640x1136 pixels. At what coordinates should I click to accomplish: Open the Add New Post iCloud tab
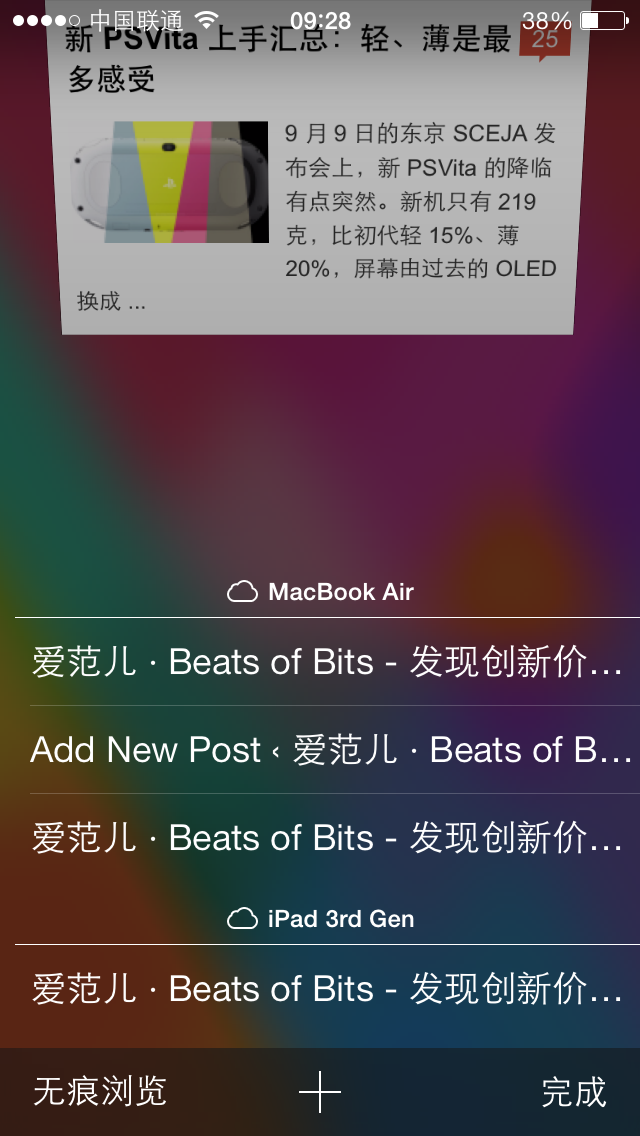pyautogui.click(x=330, y=750)
